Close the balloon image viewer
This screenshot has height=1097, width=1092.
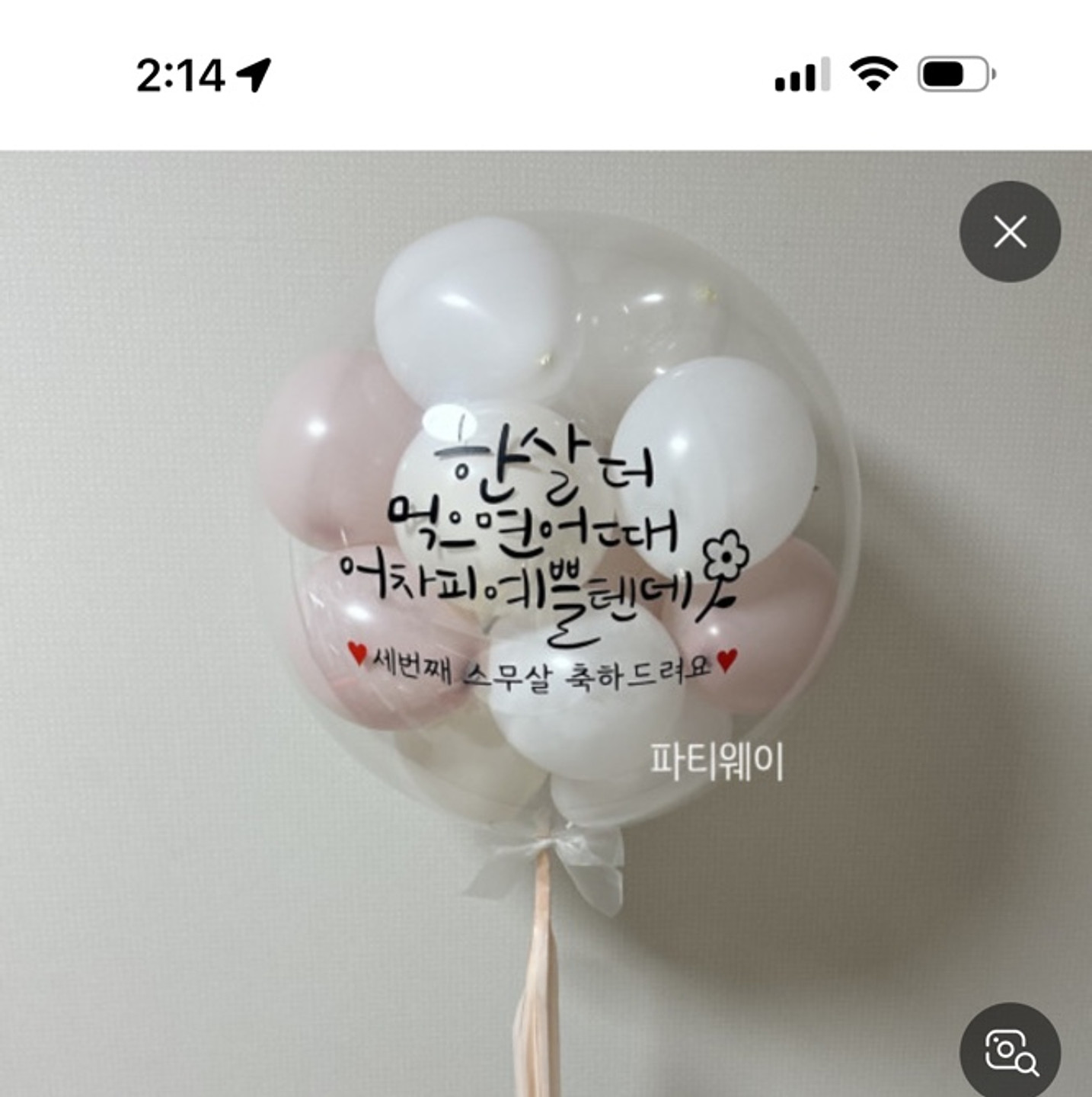pos(1010,232)
